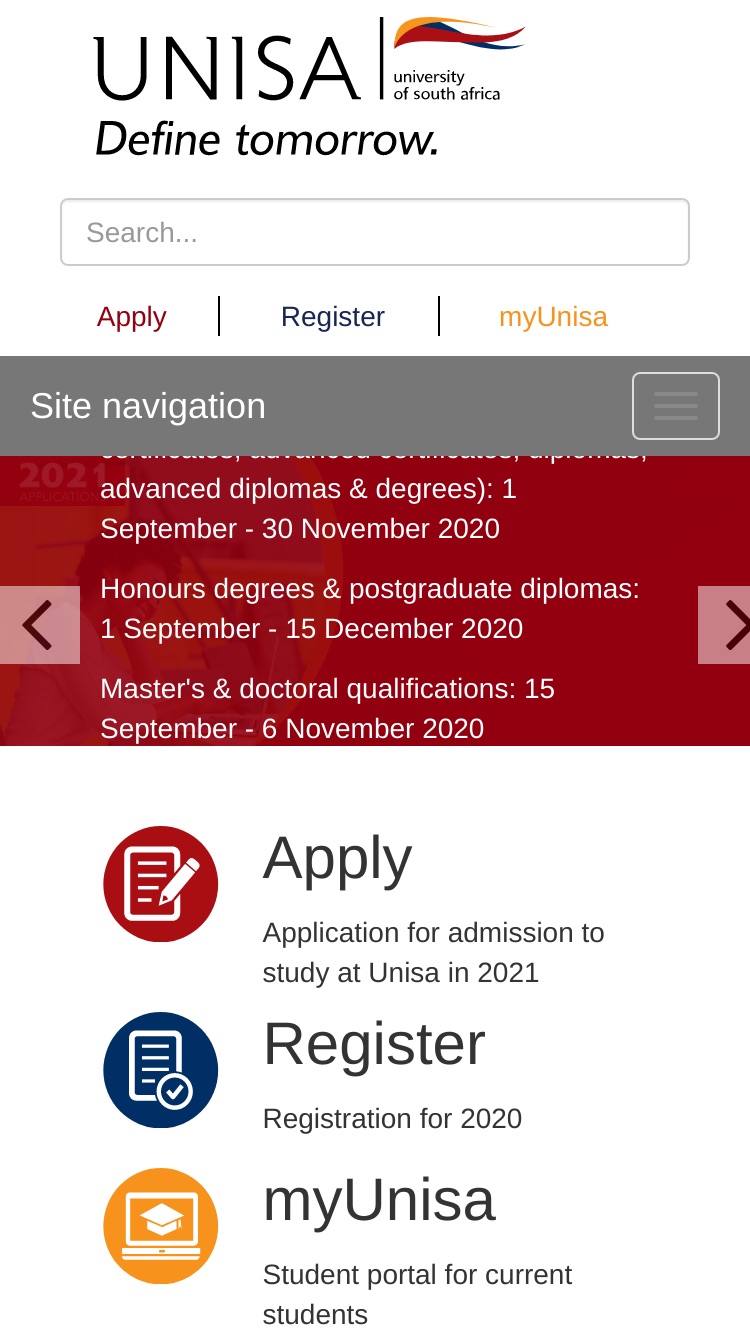Open the Register link in the top bar
The height and width of the screenshot is (1334, 750).
tap(333, 316)
